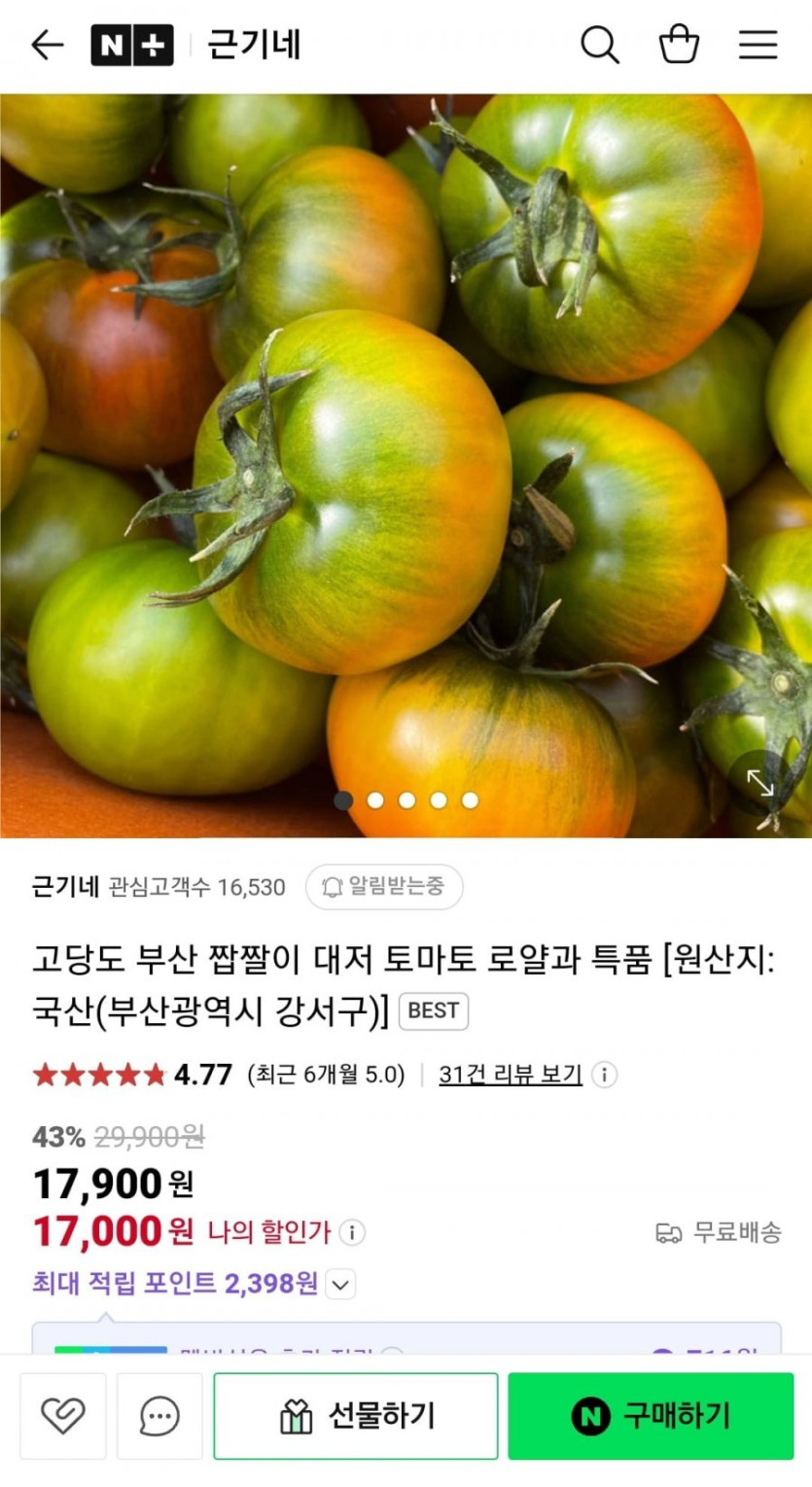Open the chat inquiry speech bubble
The width and height of the screenshot is (812, 1487).
[x=159, y=1416]
